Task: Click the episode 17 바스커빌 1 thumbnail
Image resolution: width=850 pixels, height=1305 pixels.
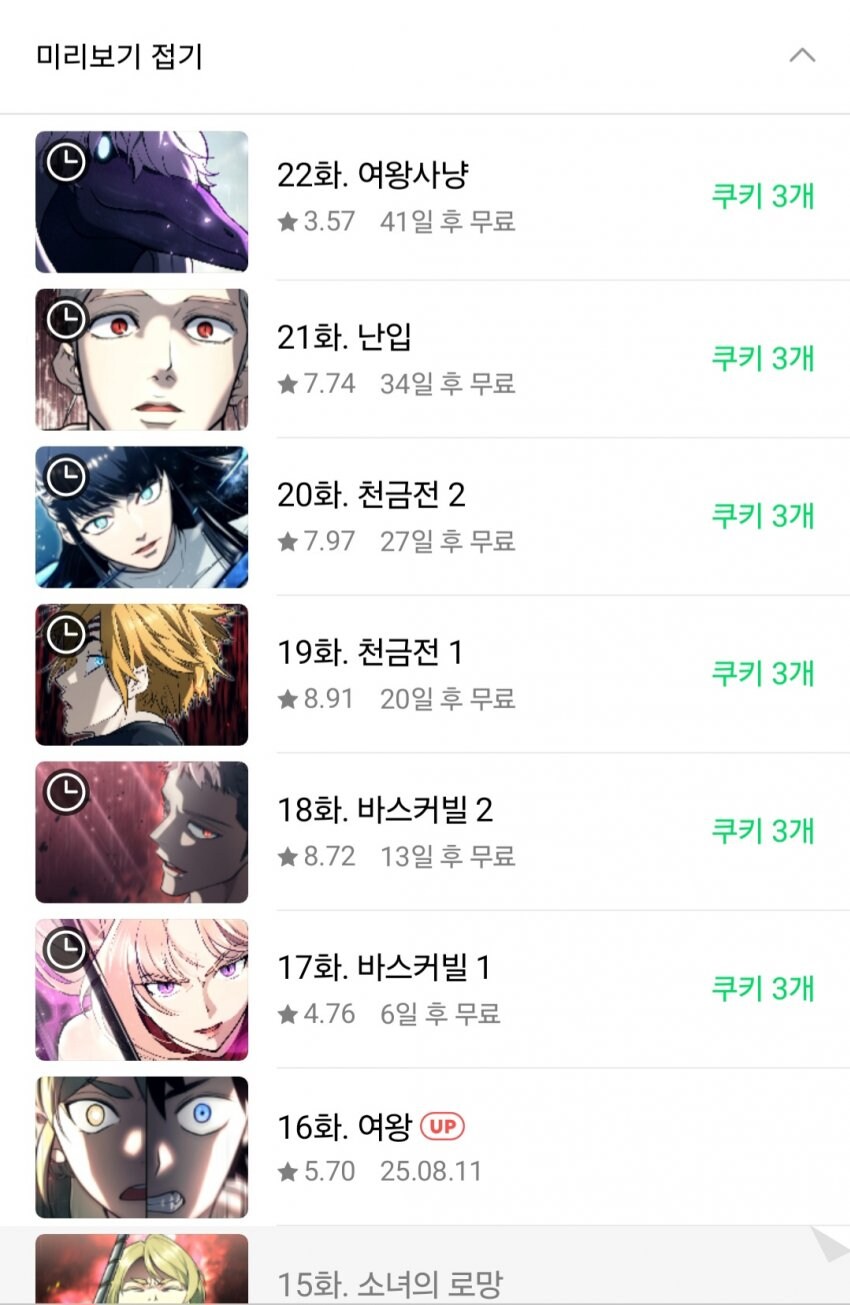Action: (x=141, y=989)
